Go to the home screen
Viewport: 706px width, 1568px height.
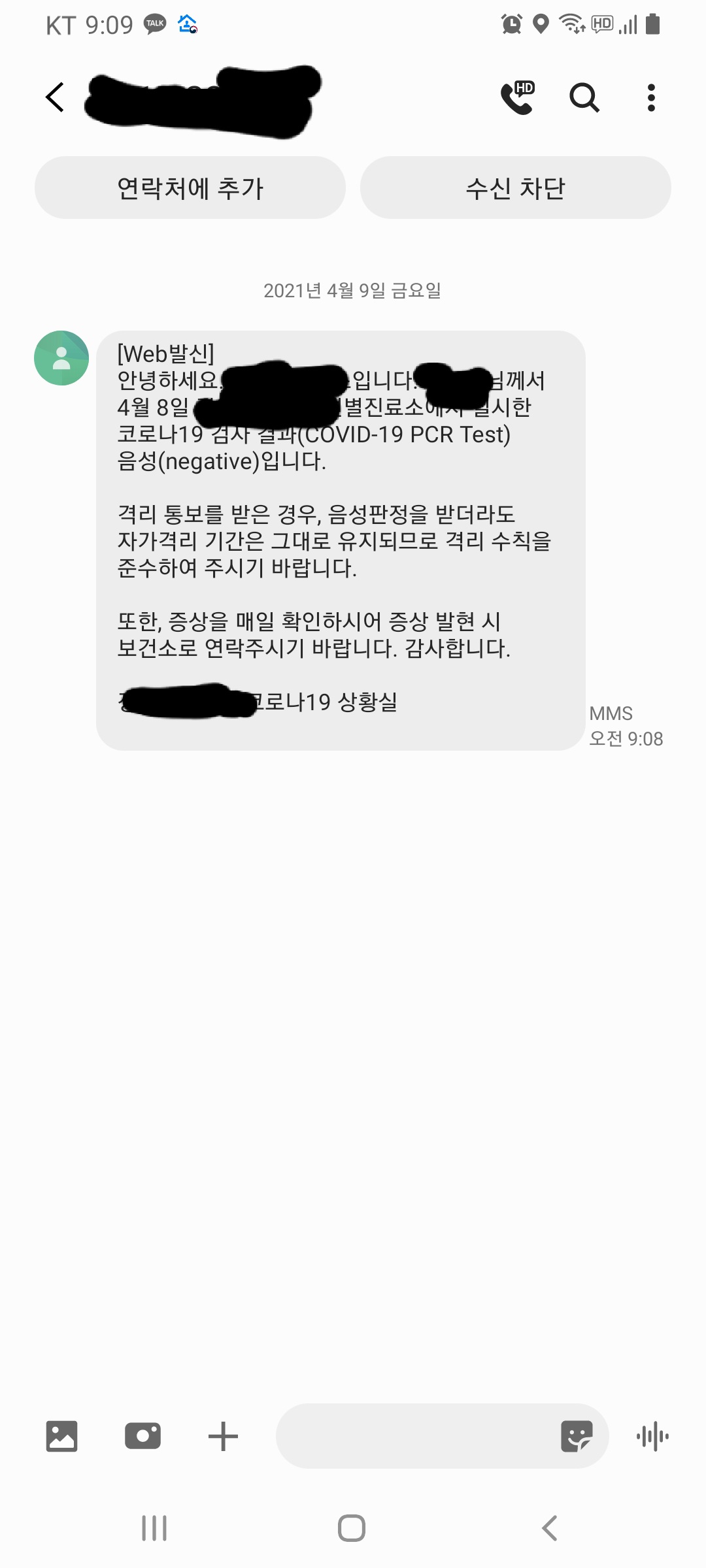point(352,1528)
